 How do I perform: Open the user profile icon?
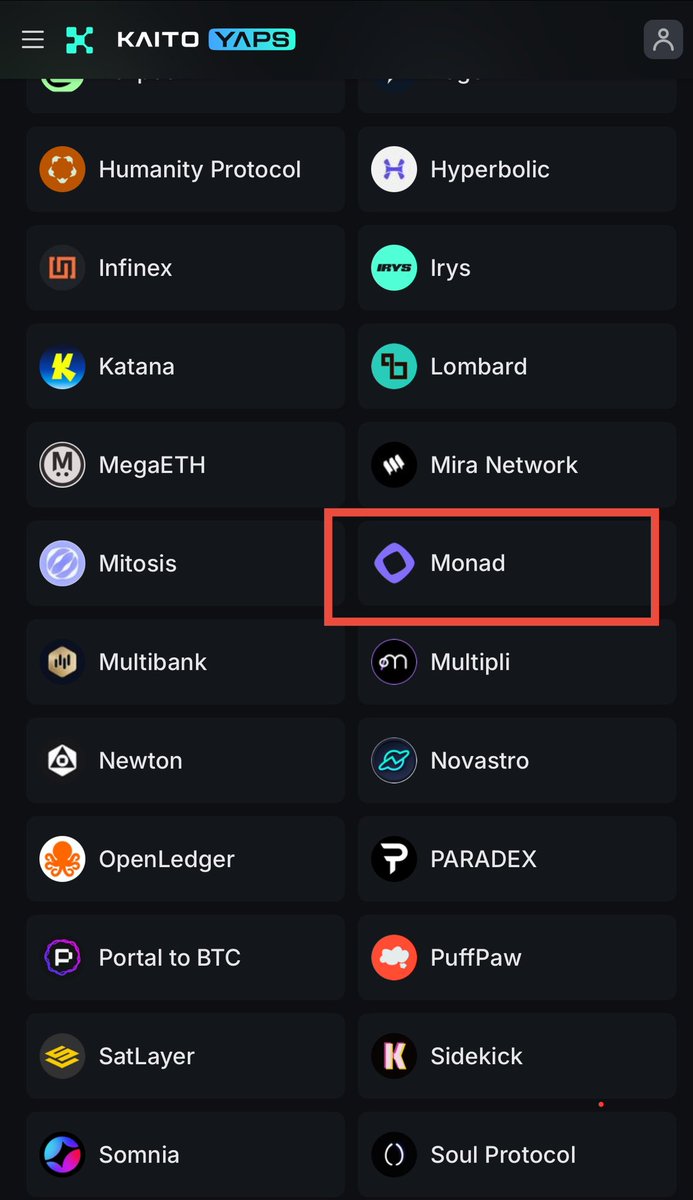click(663, 40)
